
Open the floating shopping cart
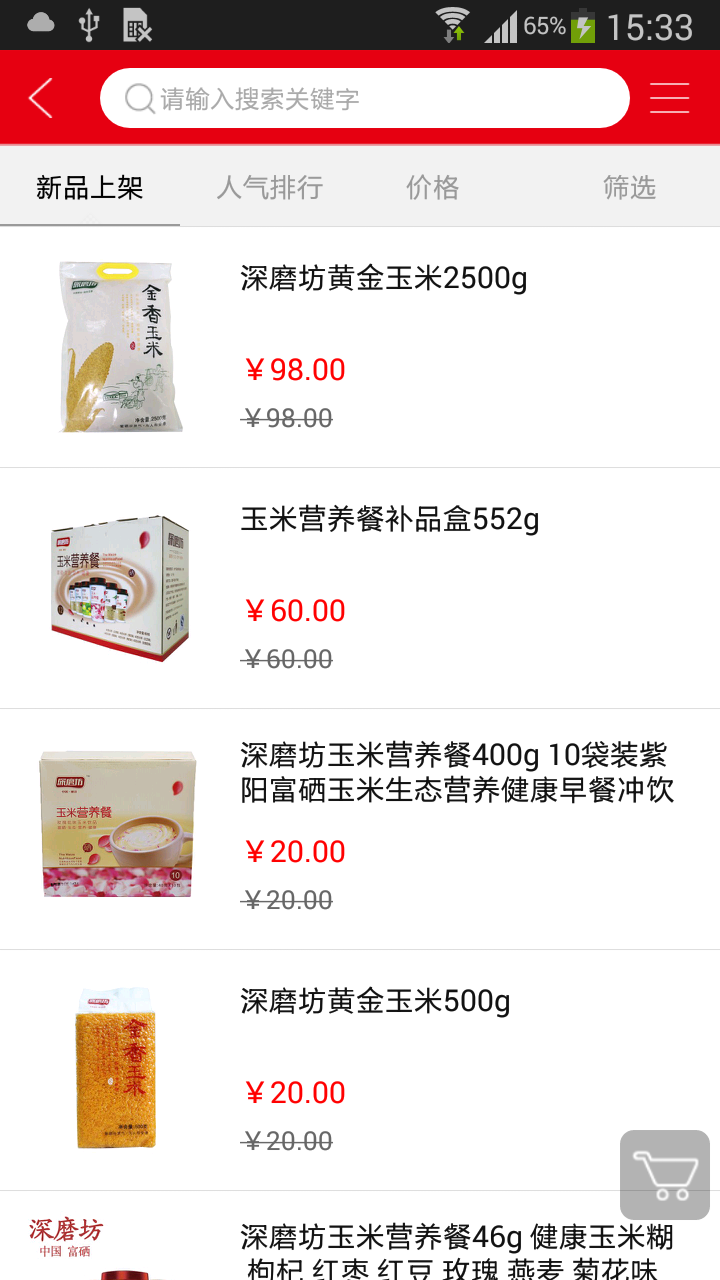[x=665, y=1175]
